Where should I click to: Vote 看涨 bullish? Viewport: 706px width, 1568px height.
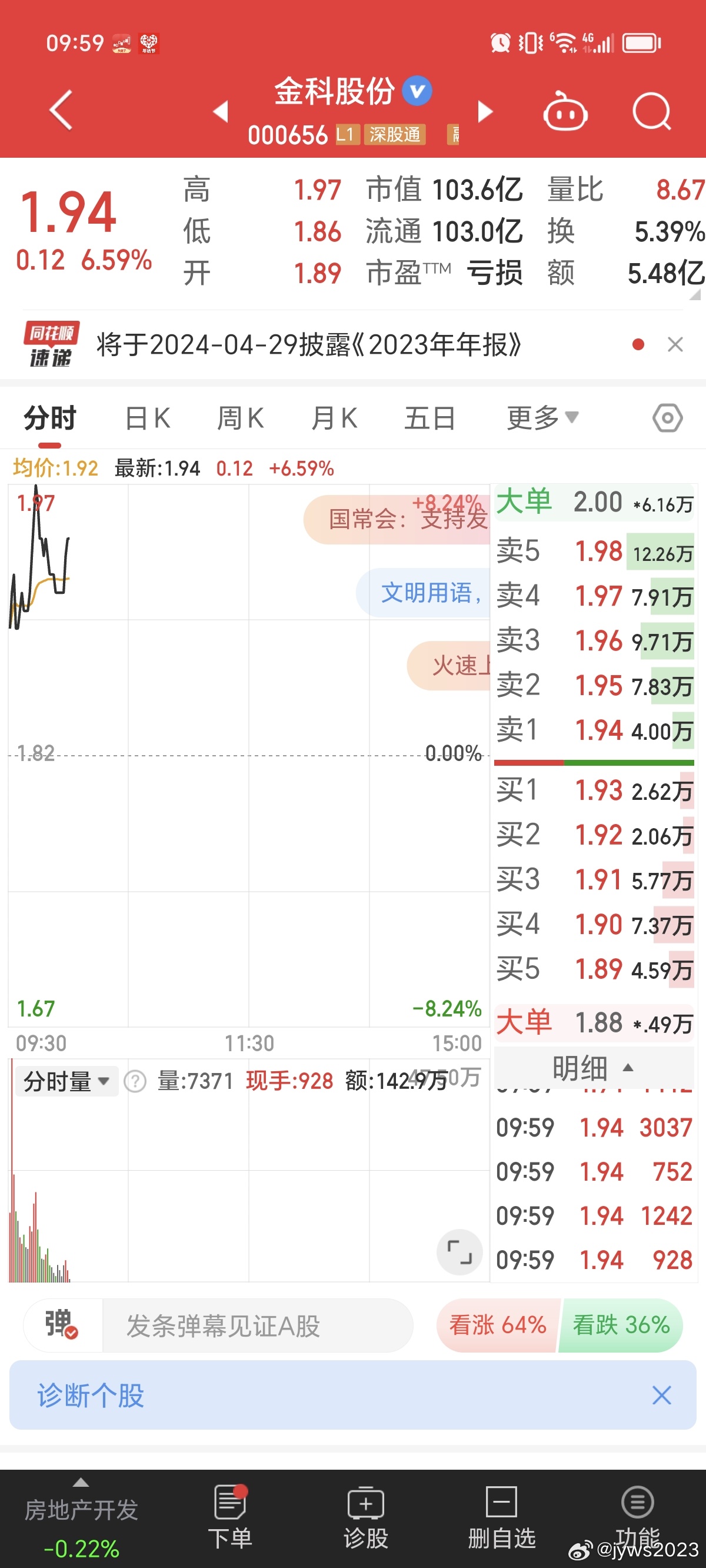click(497, 1325)
